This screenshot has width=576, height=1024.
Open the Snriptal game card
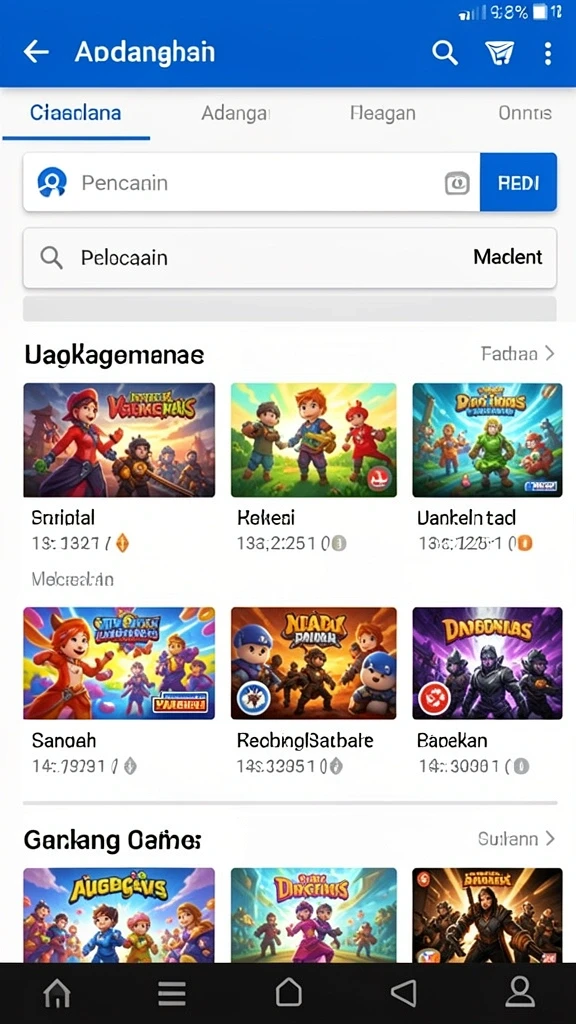[x=119, y=469]
